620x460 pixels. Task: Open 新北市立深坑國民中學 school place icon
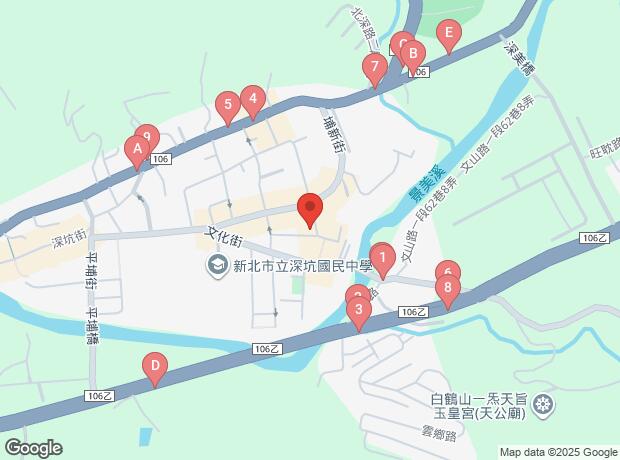(217, 265)
